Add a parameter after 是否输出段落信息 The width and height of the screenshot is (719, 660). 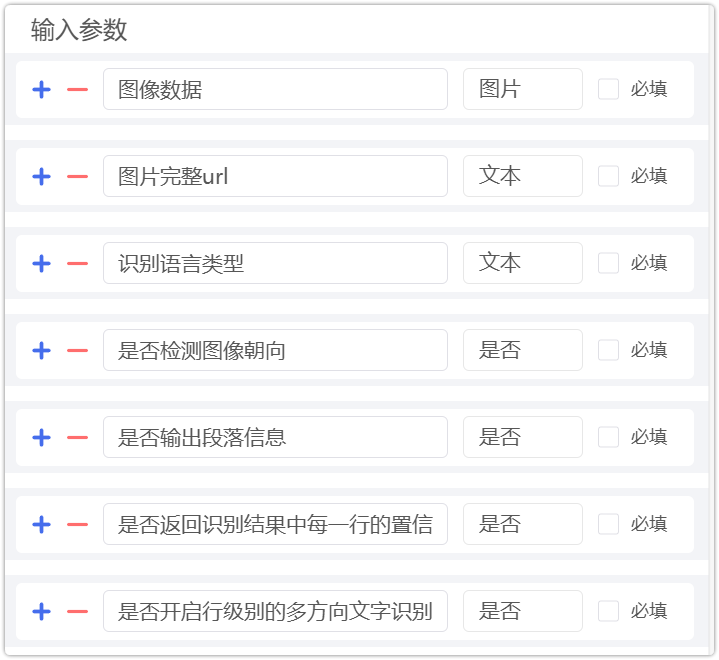click(x=41, y=438)
